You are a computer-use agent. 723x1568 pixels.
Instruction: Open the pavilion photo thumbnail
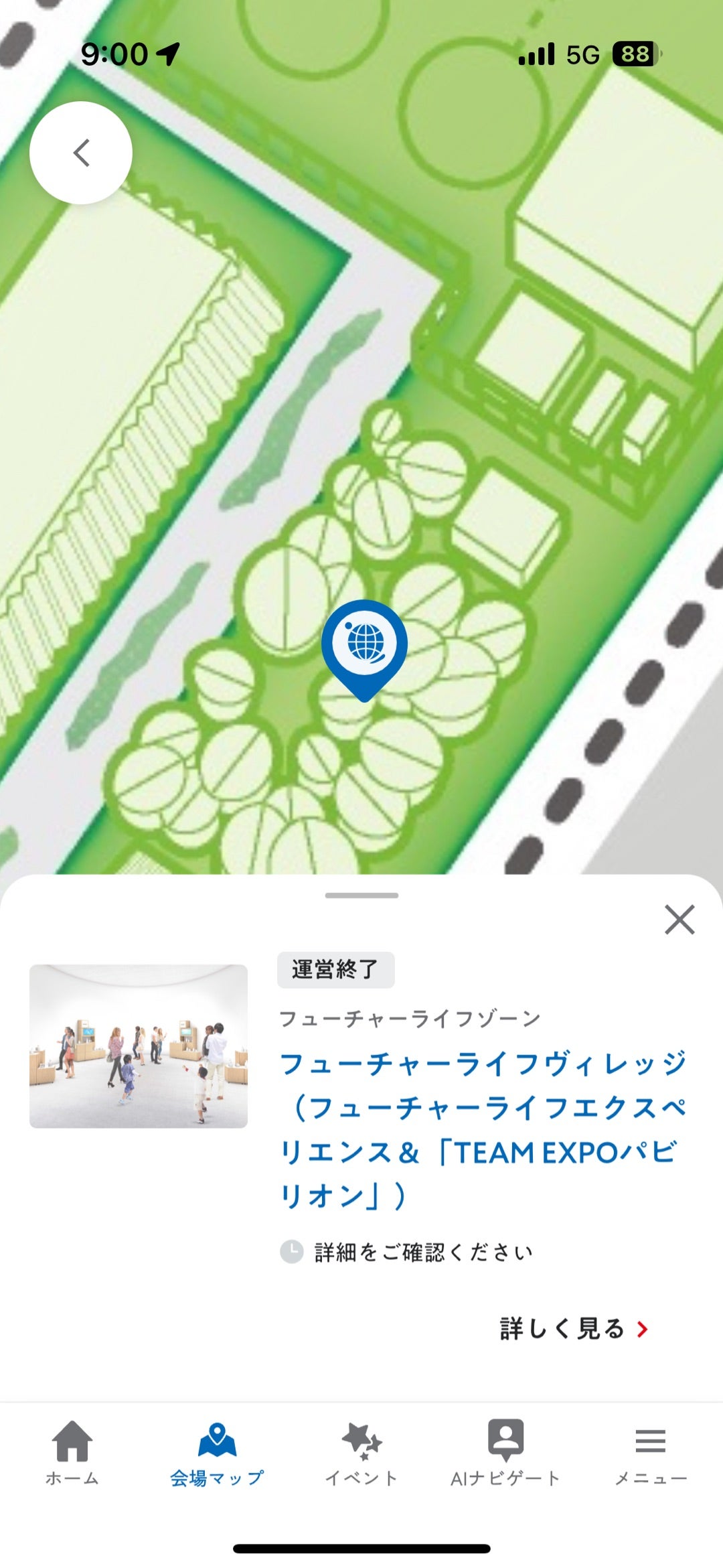(139, 1046)
